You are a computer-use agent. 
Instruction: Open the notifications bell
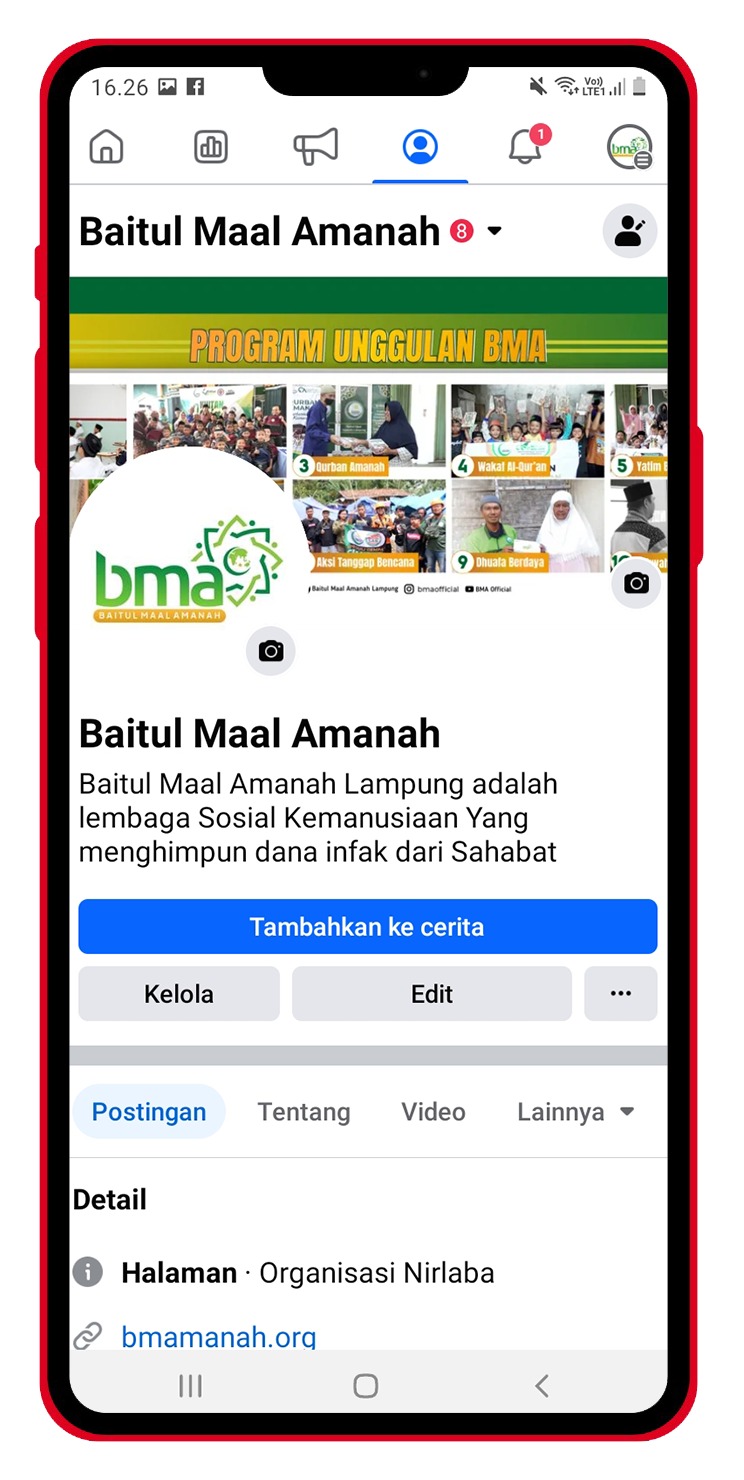525,147
